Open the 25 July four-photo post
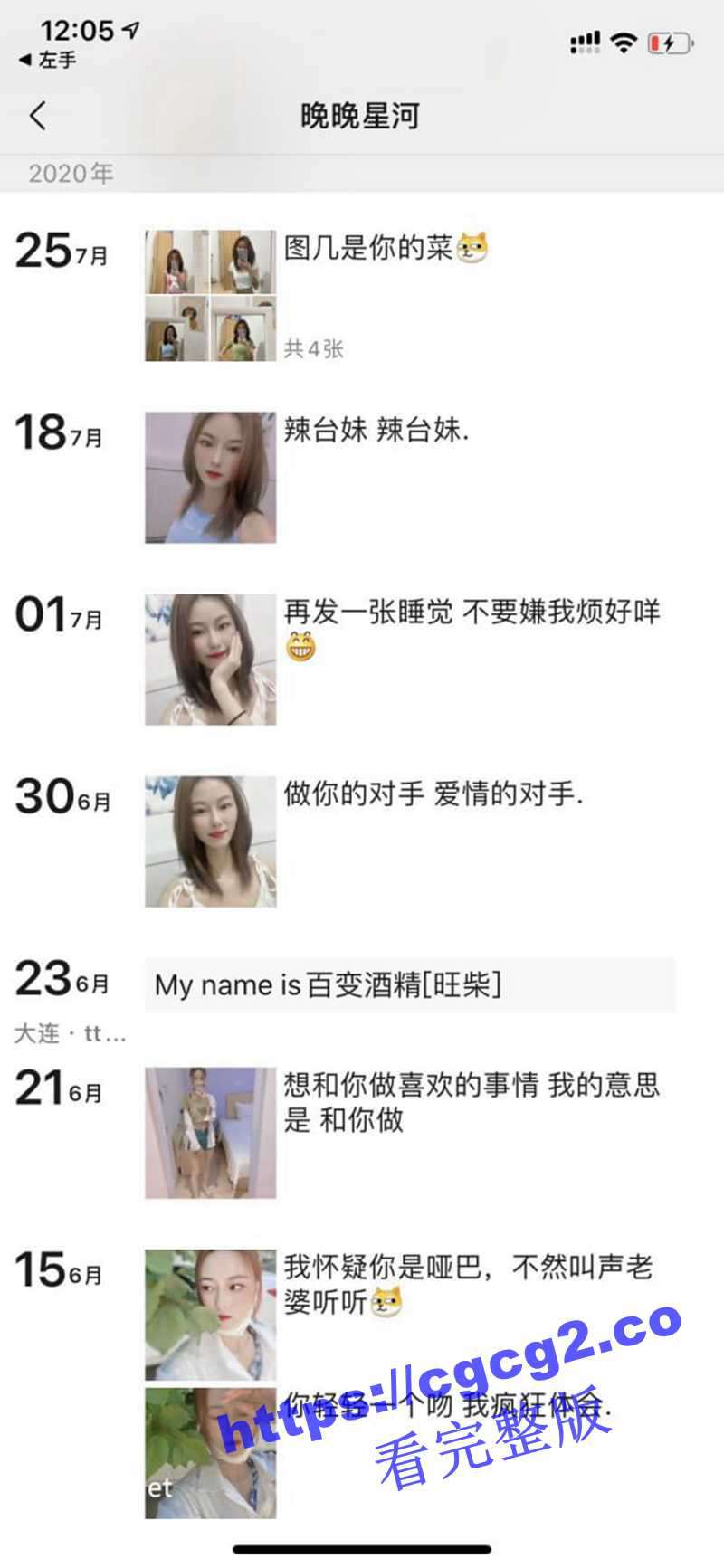The image size is (724, 1568). point(210,295)
